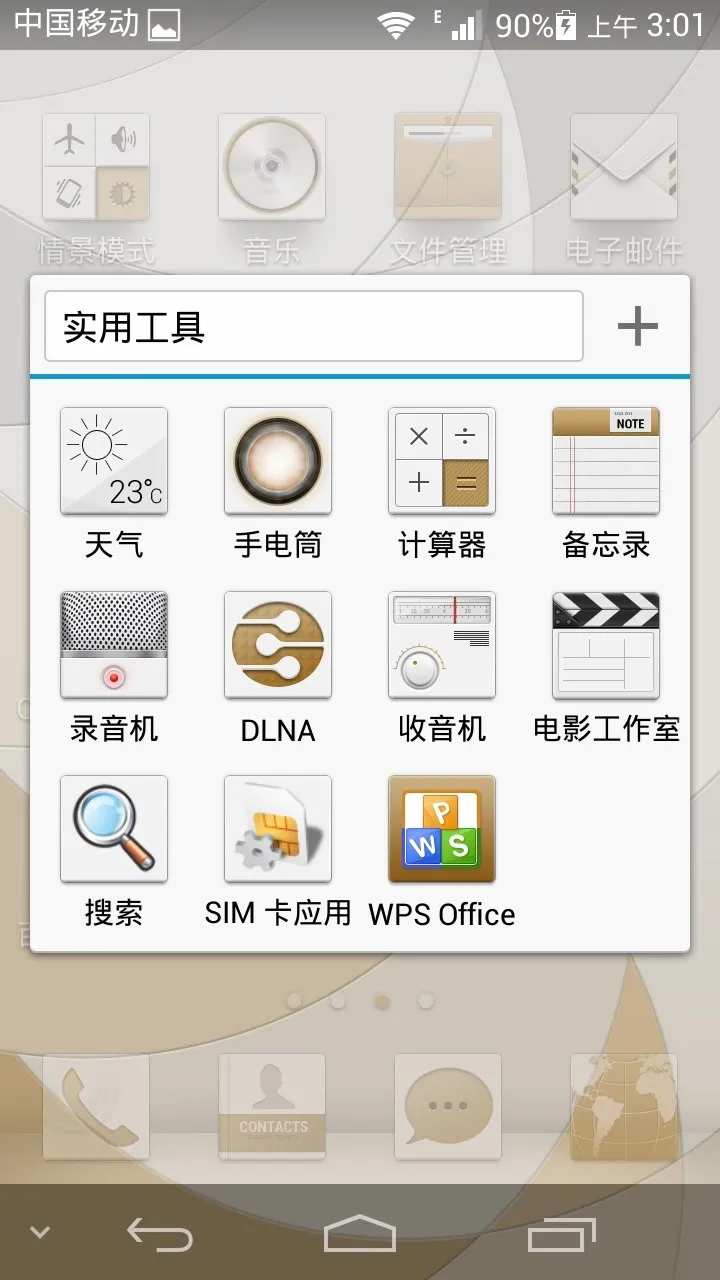This screenshot has height=1280, width=720.
Task: Open the recent apps button
Action: click(562, 1234)
